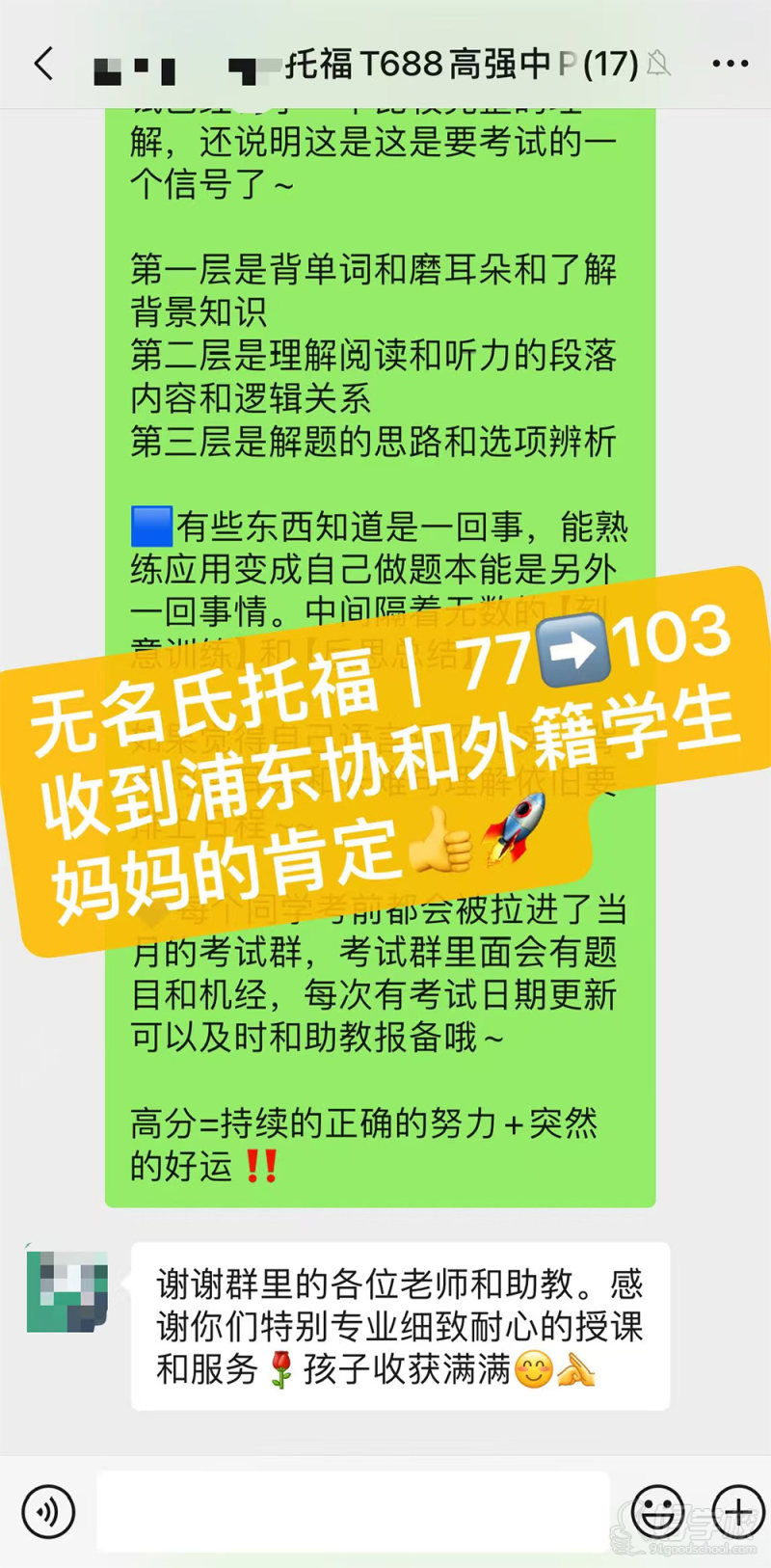View profile of the thank-you message sender
The width and height of the screenshot is (771, 1568).
tap(66, 1291)
